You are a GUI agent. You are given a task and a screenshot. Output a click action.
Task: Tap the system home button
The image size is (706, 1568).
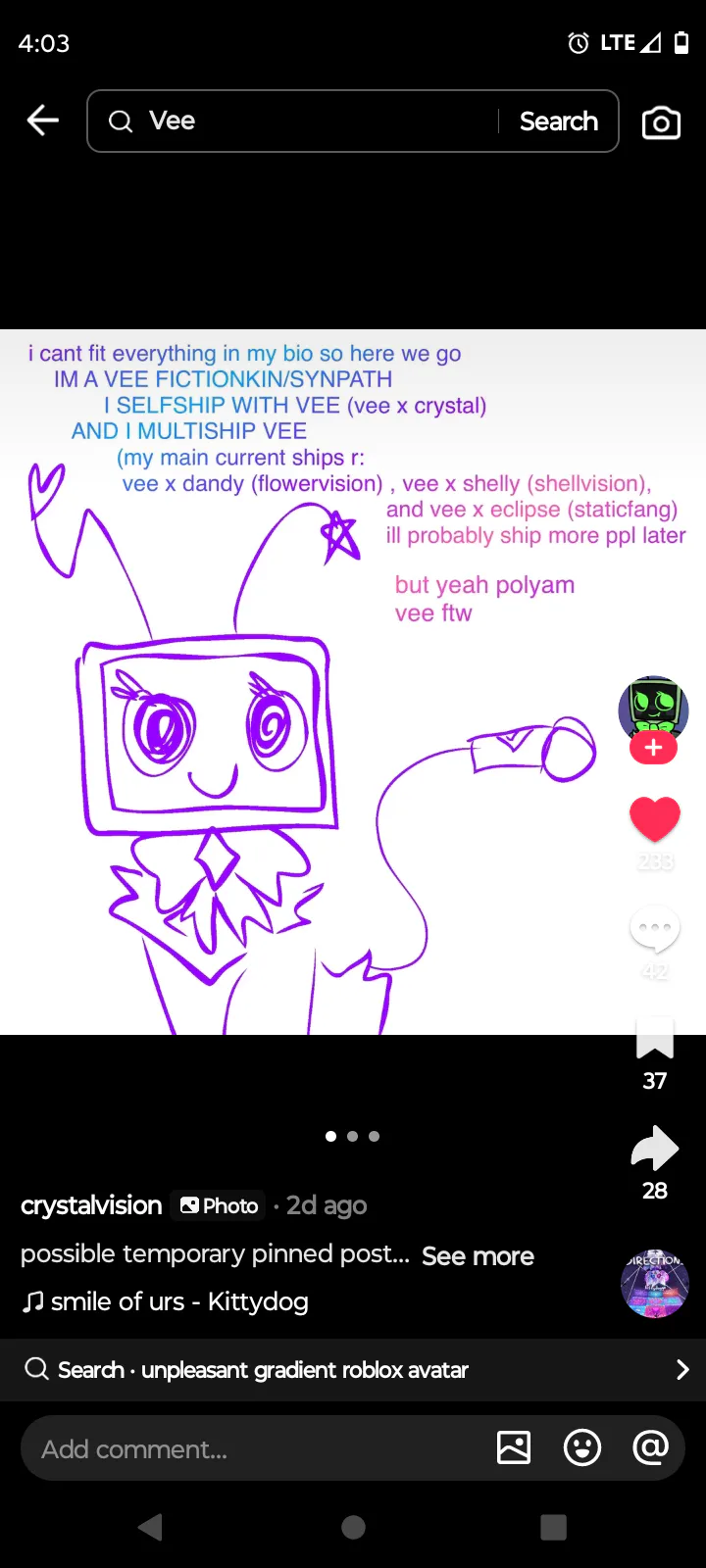tap(353, 1527)
